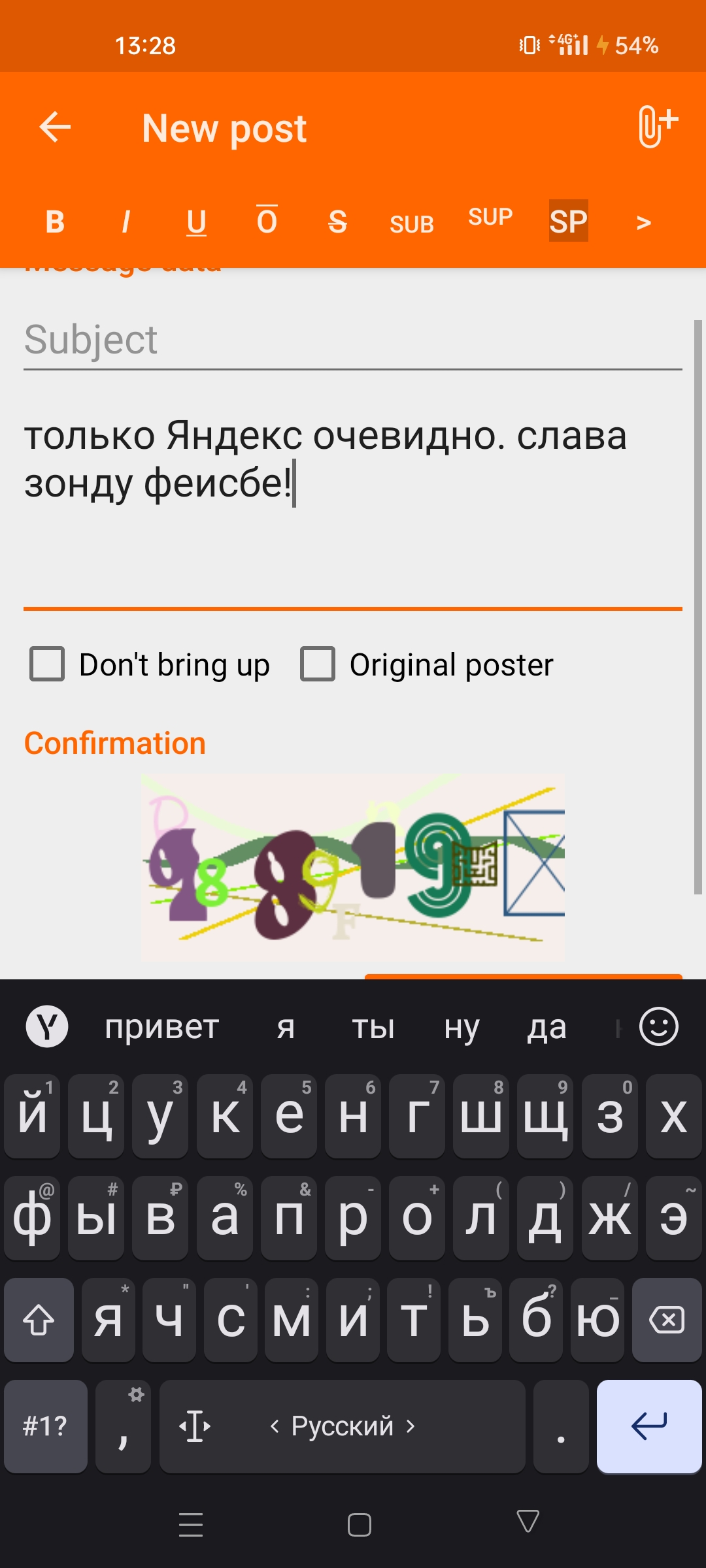This screenshot has height=1568, width=706.
Task: Go back from New post
Action: click(x=55, y=127)
